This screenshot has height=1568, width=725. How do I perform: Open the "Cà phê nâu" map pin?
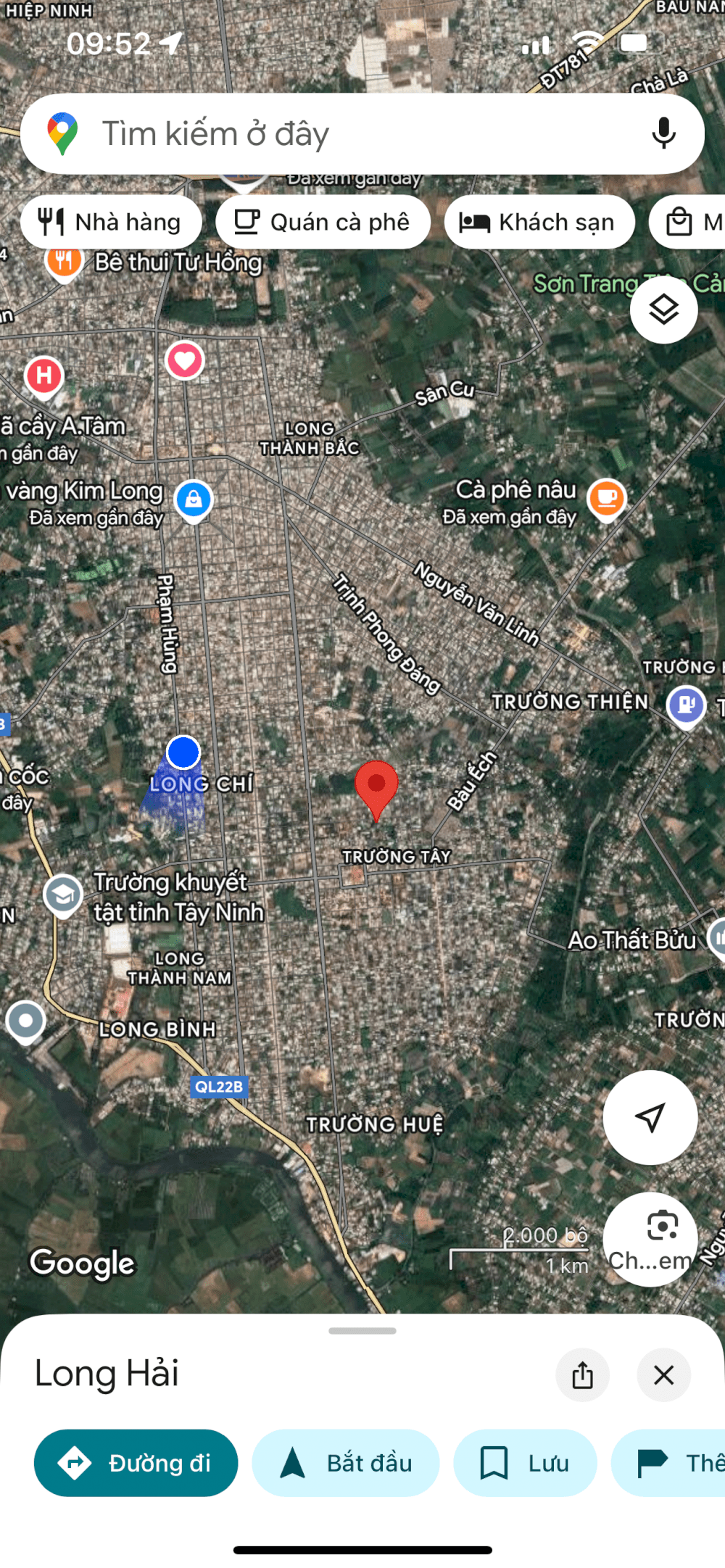tap(607, 499)
